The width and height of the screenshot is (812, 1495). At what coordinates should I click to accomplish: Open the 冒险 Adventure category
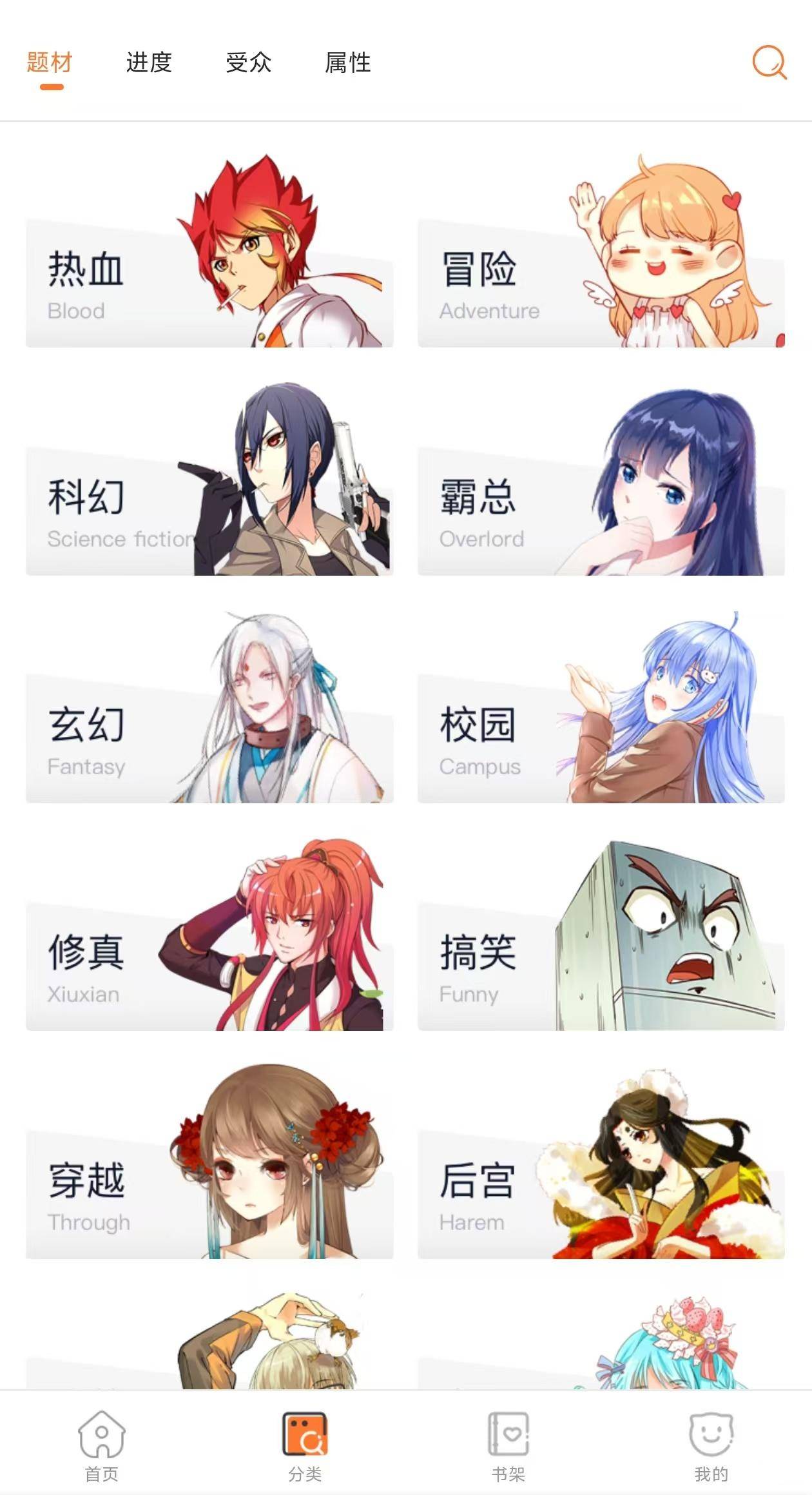tap(601, 284)
